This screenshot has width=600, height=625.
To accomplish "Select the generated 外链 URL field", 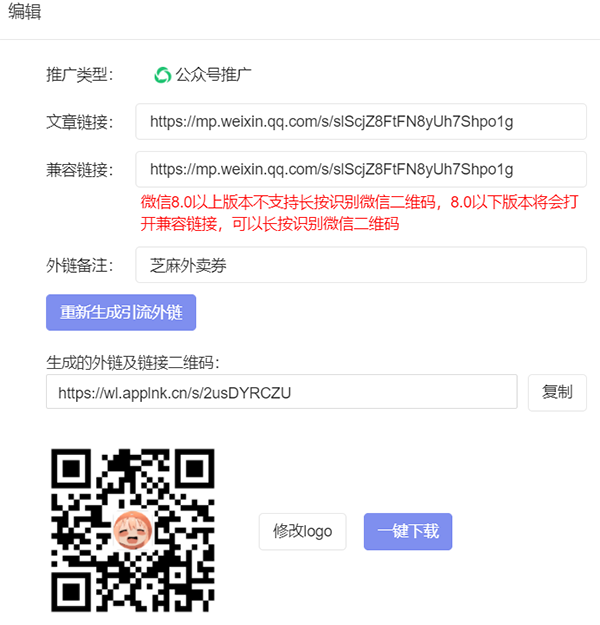I will pos(281,392).
